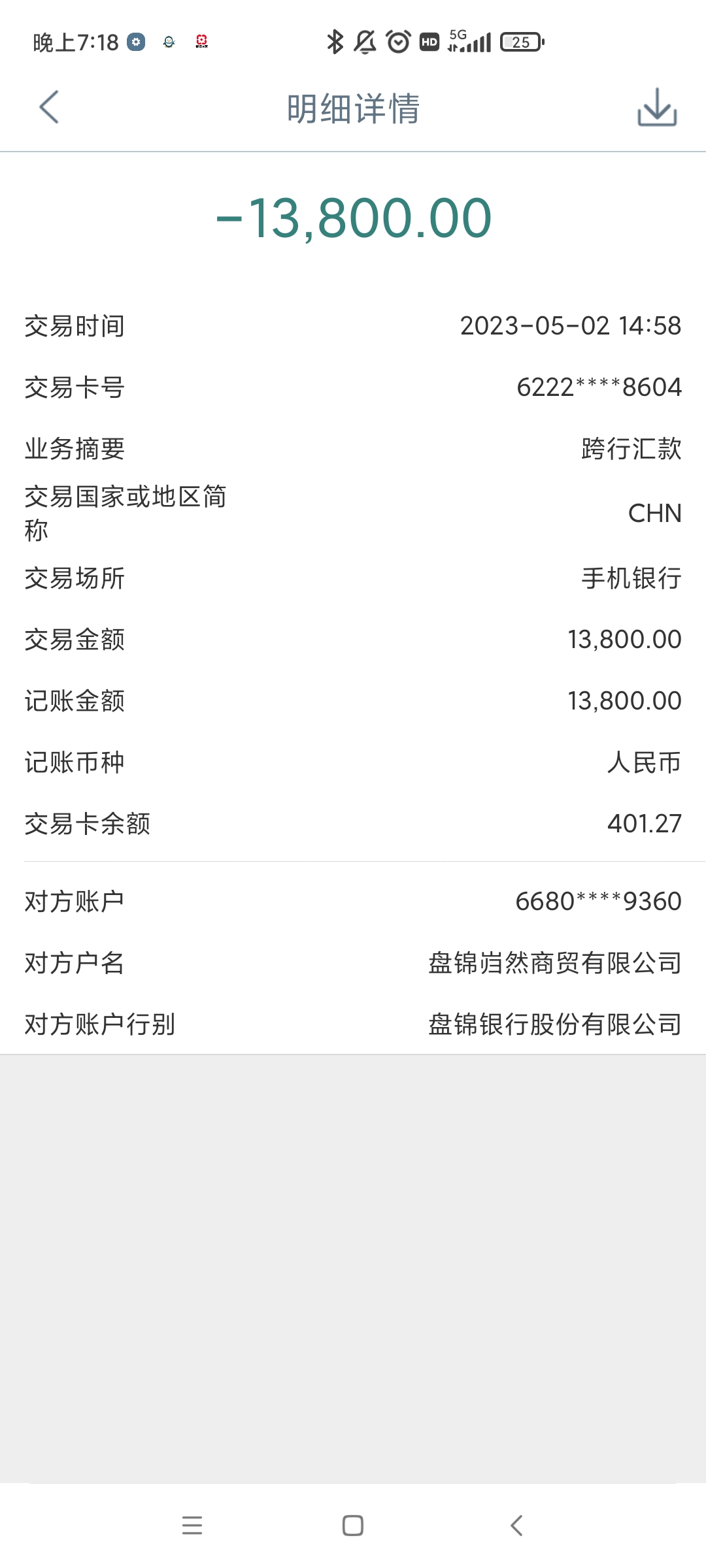706x1568 pixels.
Task: Tap the penguin notification icon in status bar
Action: coord(169,41)
